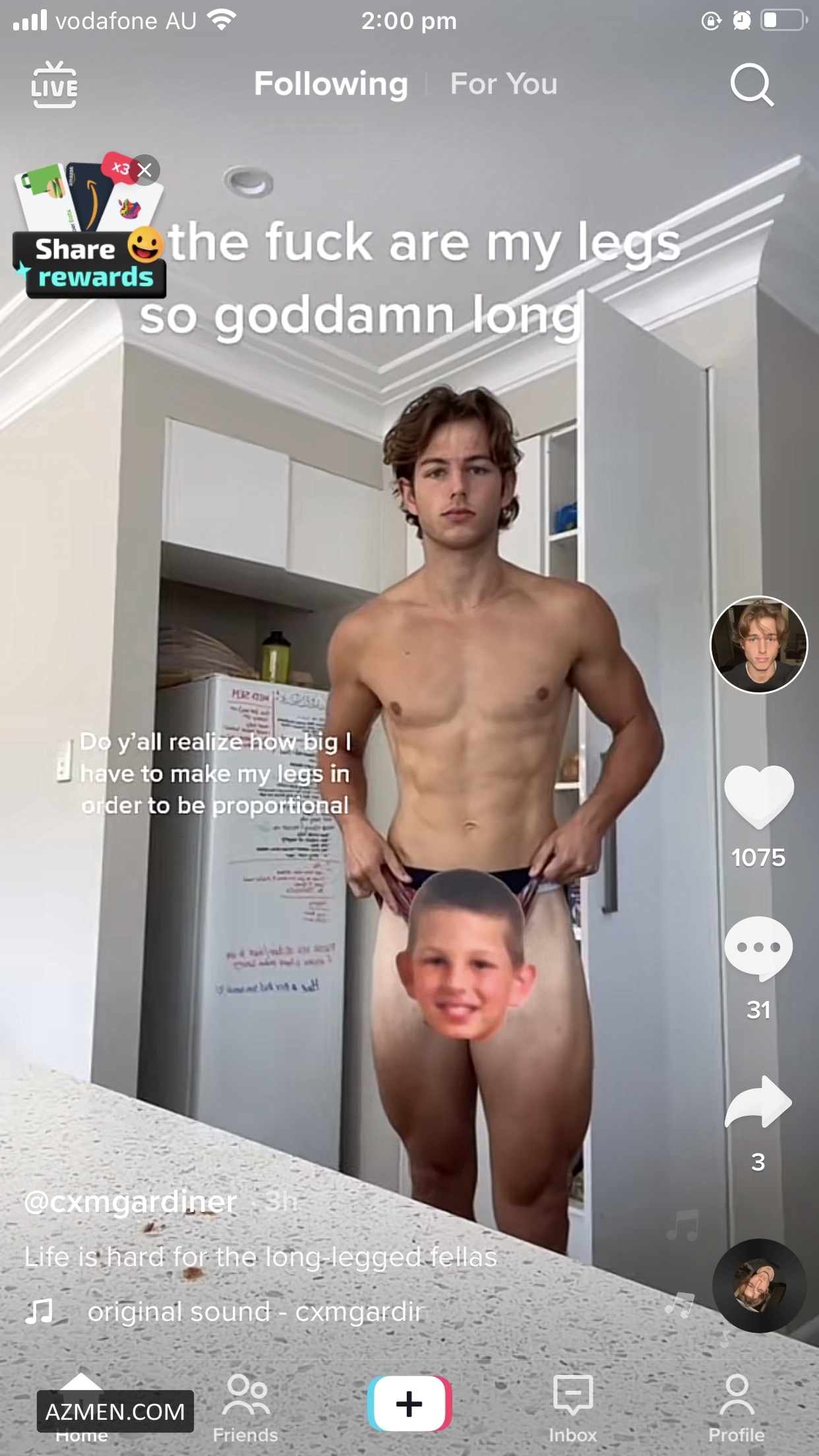Open the search magnifier
The width and height of the screenshot is (819, 1456).
pyautogui.click(x=752, y=85)
